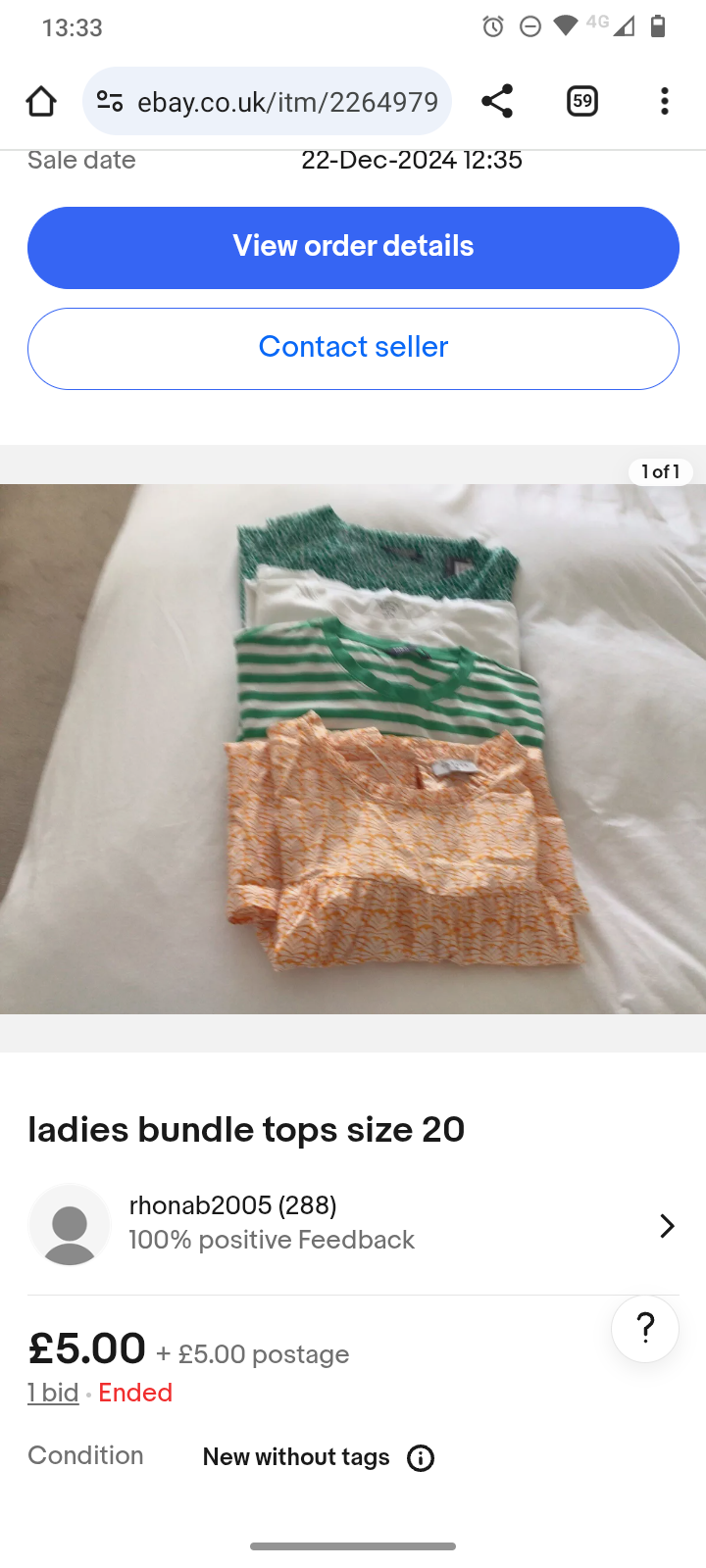
Task: Open the ladies bundle tops photo
Action: point(353,749)
